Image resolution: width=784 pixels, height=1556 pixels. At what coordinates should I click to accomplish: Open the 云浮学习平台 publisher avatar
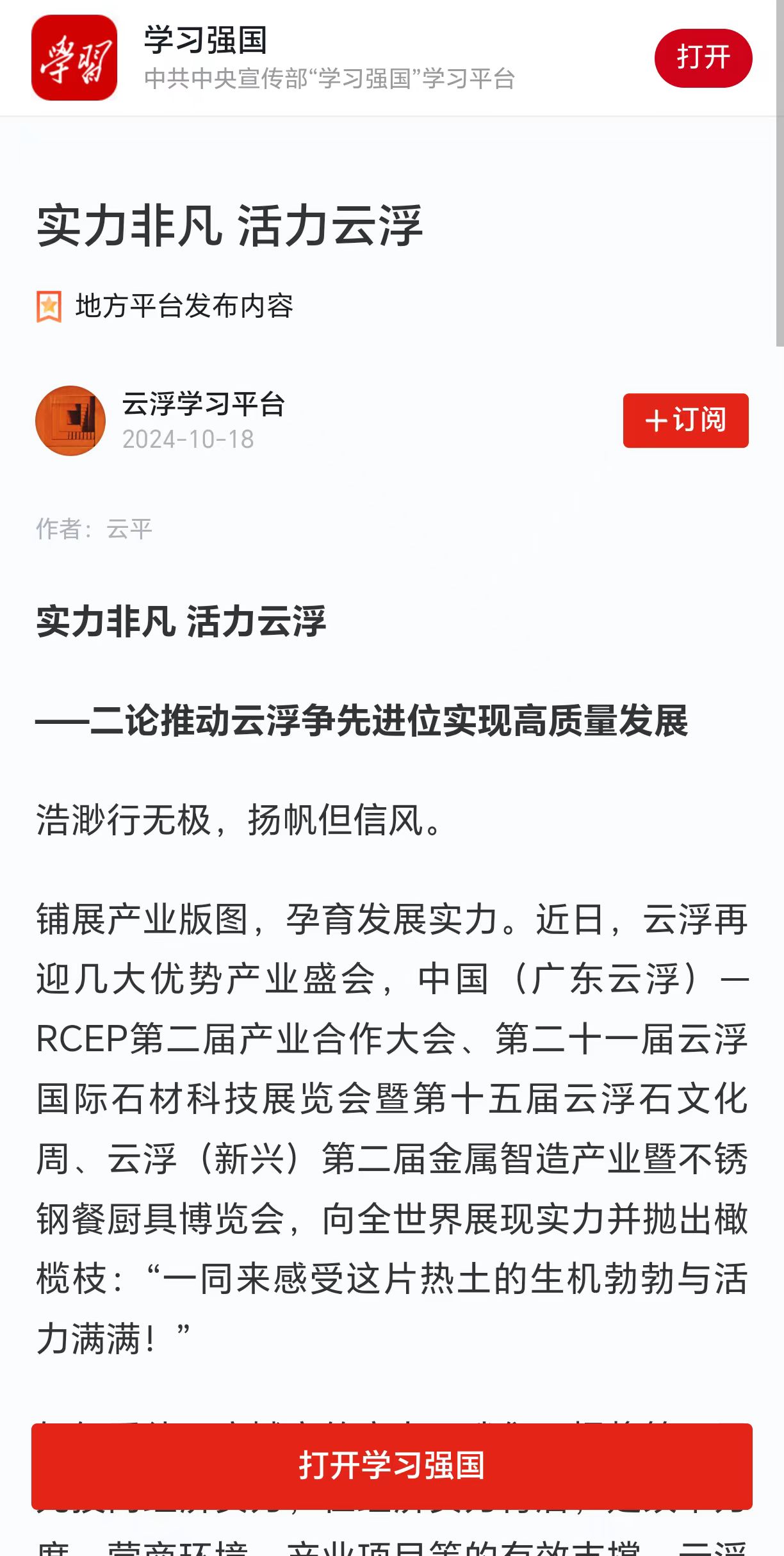pos(70,420)
